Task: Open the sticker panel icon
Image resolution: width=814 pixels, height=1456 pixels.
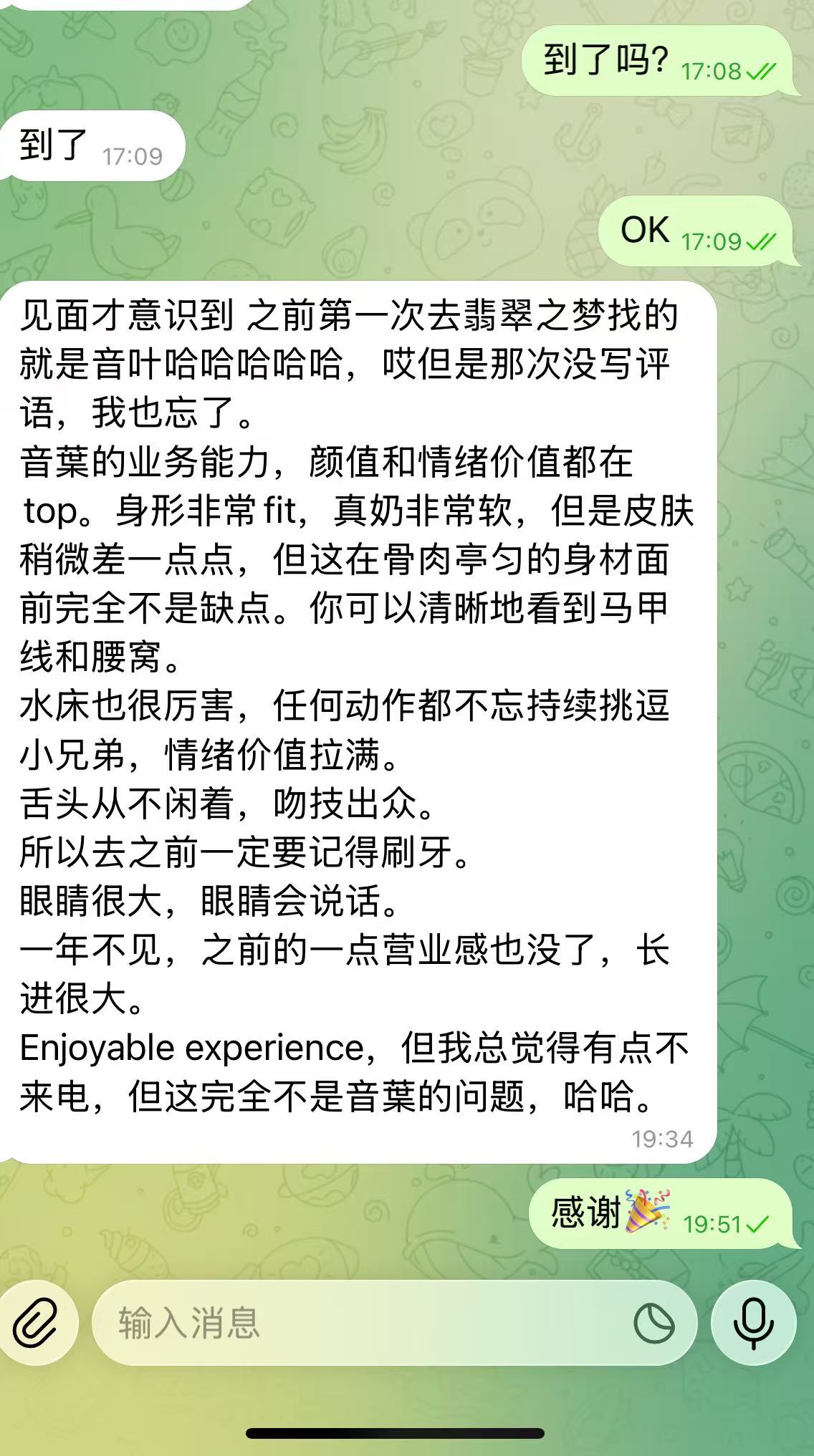Action: 653,1323
